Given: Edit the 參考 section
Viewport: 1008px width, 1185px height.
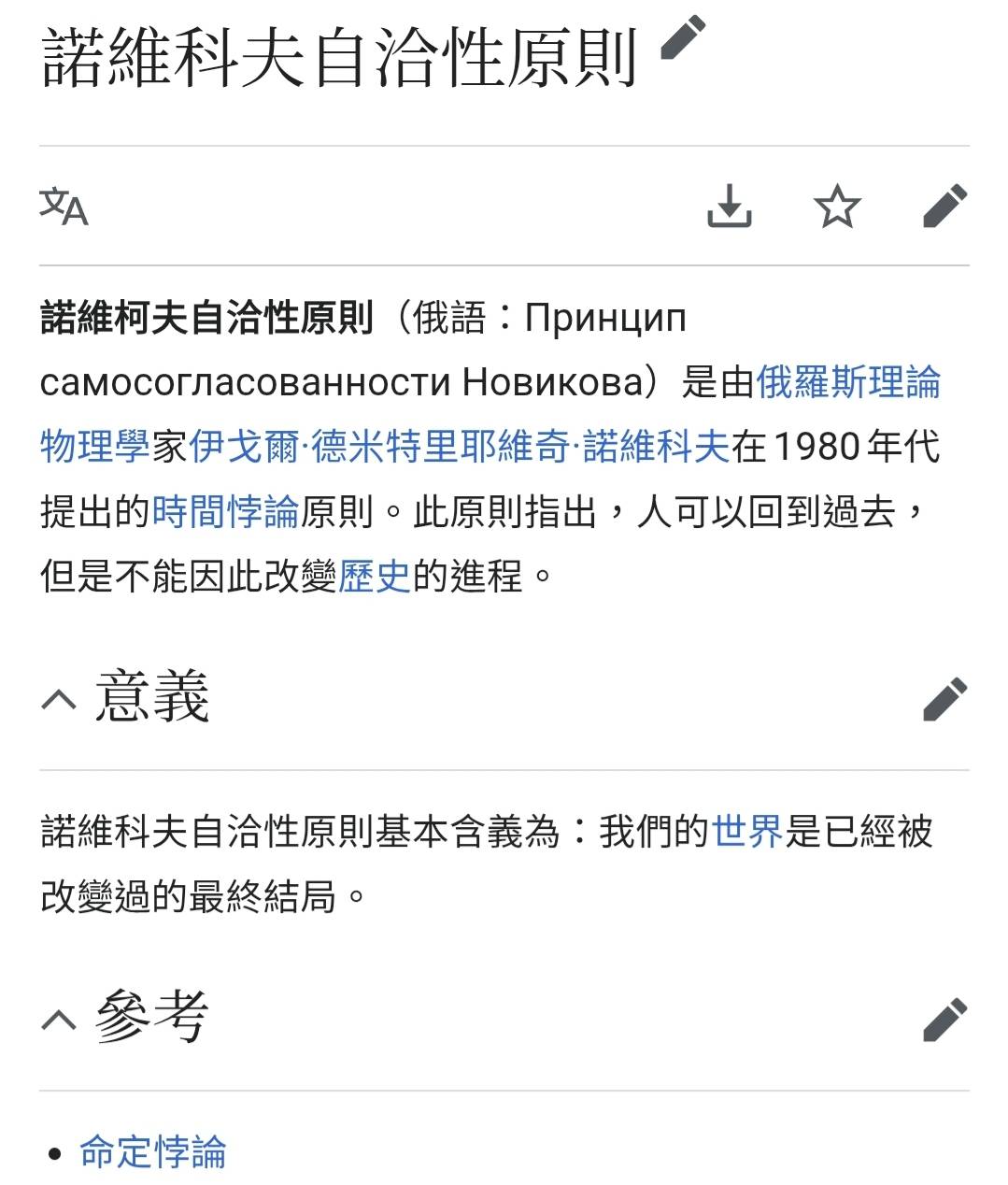Looking at the screenshot, I should tap(944, 1019).
